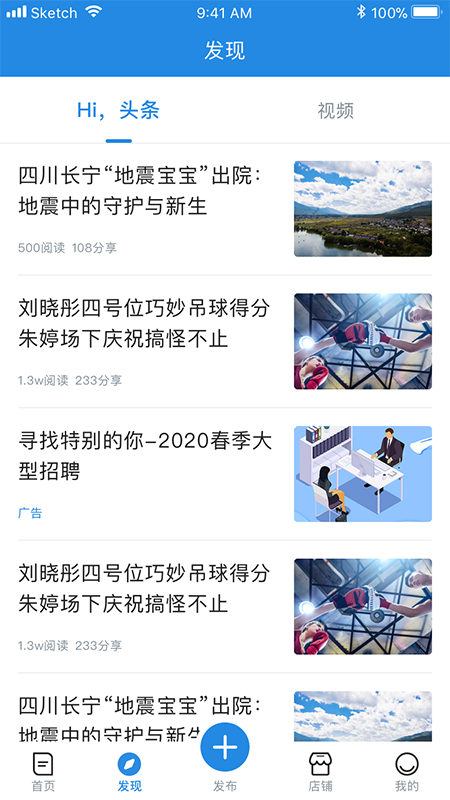Switch to the 视频 tab

[x=335, y=110]
